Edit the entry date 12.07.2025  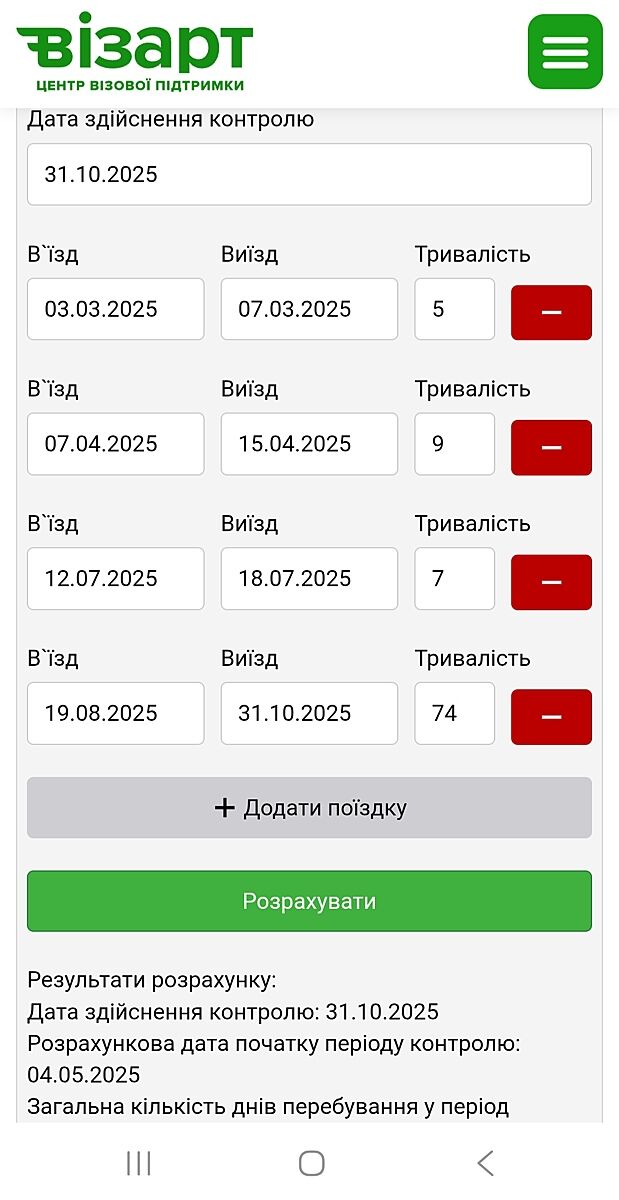(116, 578)
